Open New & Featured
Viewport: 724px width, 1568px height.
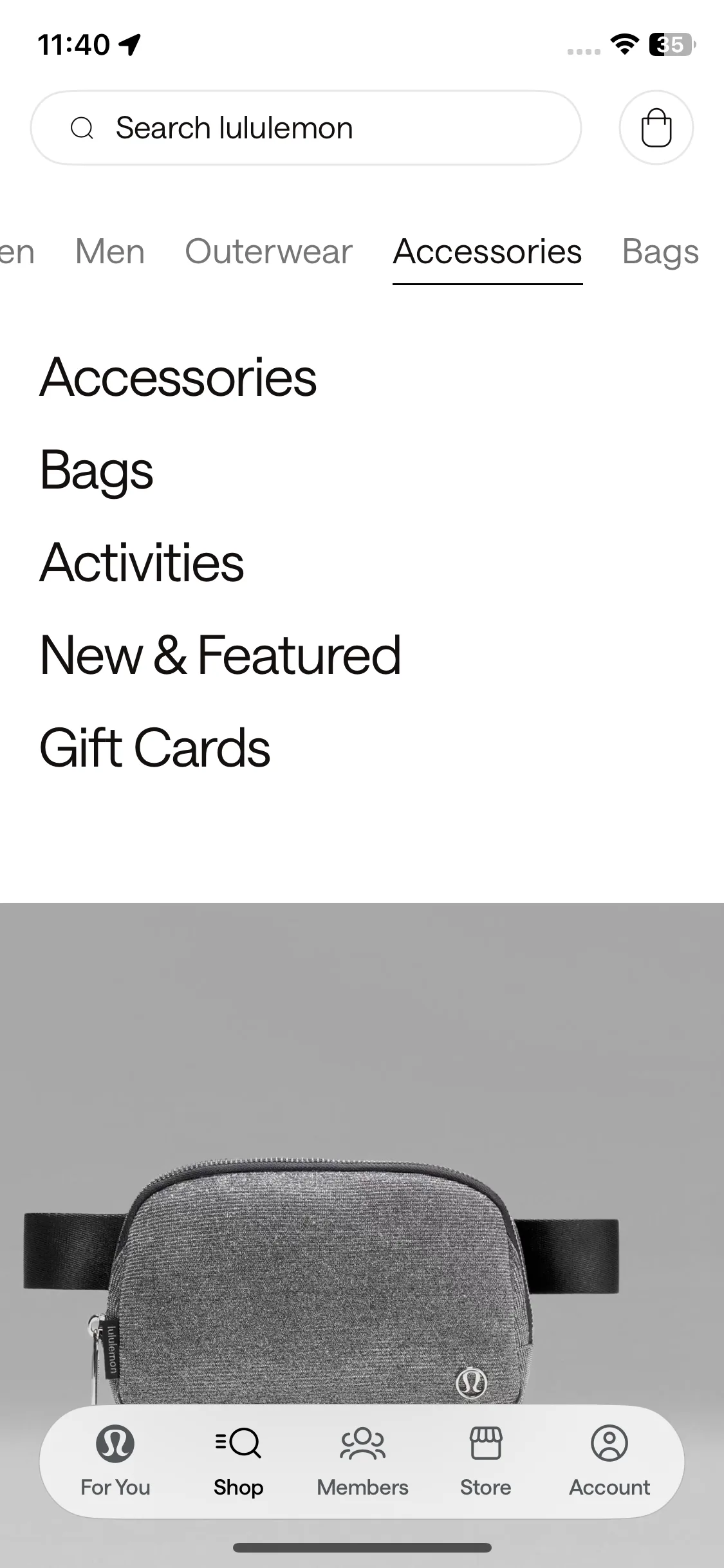click(x=220, y=655)
